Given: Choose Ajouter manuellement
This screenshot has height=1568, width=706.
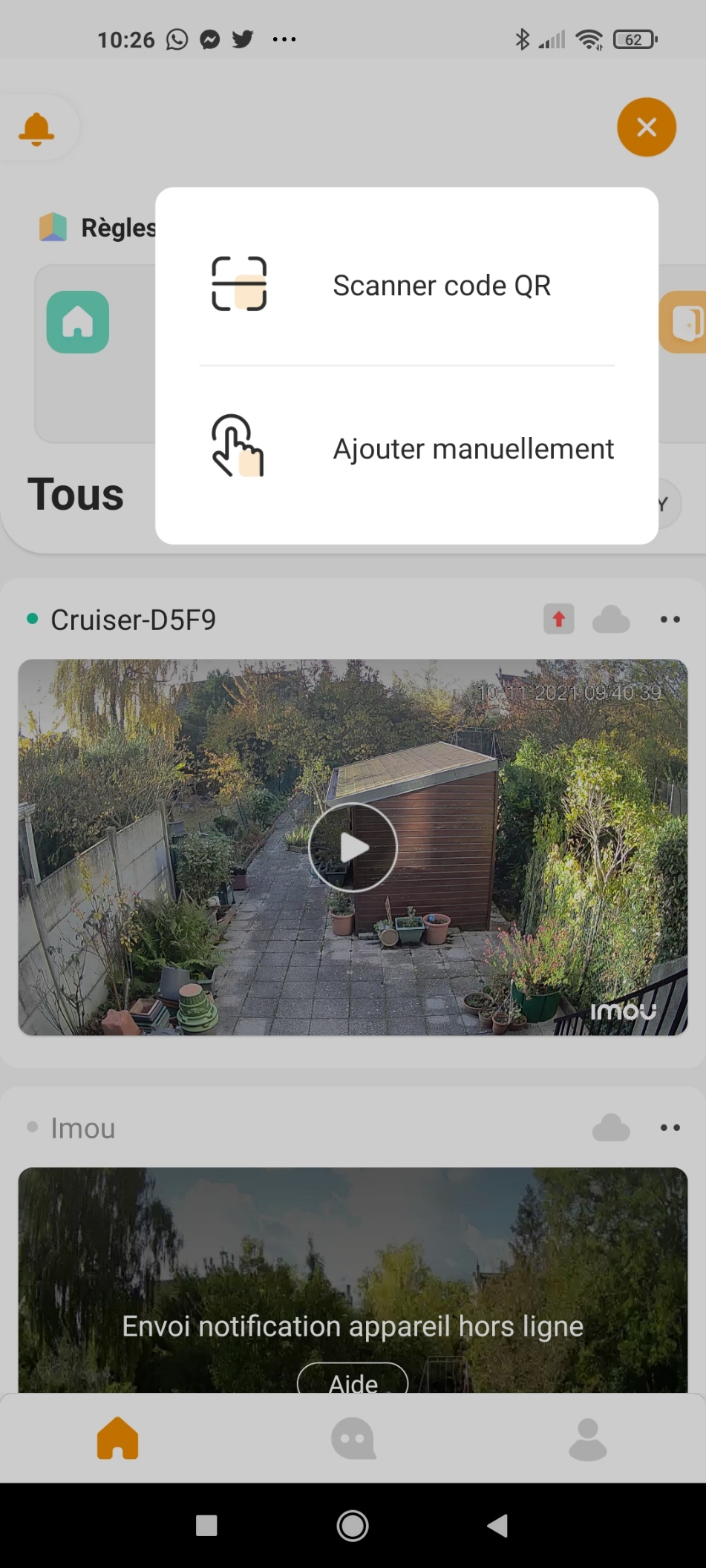Looking at the screenshot, I should click(x=406, y=448).
